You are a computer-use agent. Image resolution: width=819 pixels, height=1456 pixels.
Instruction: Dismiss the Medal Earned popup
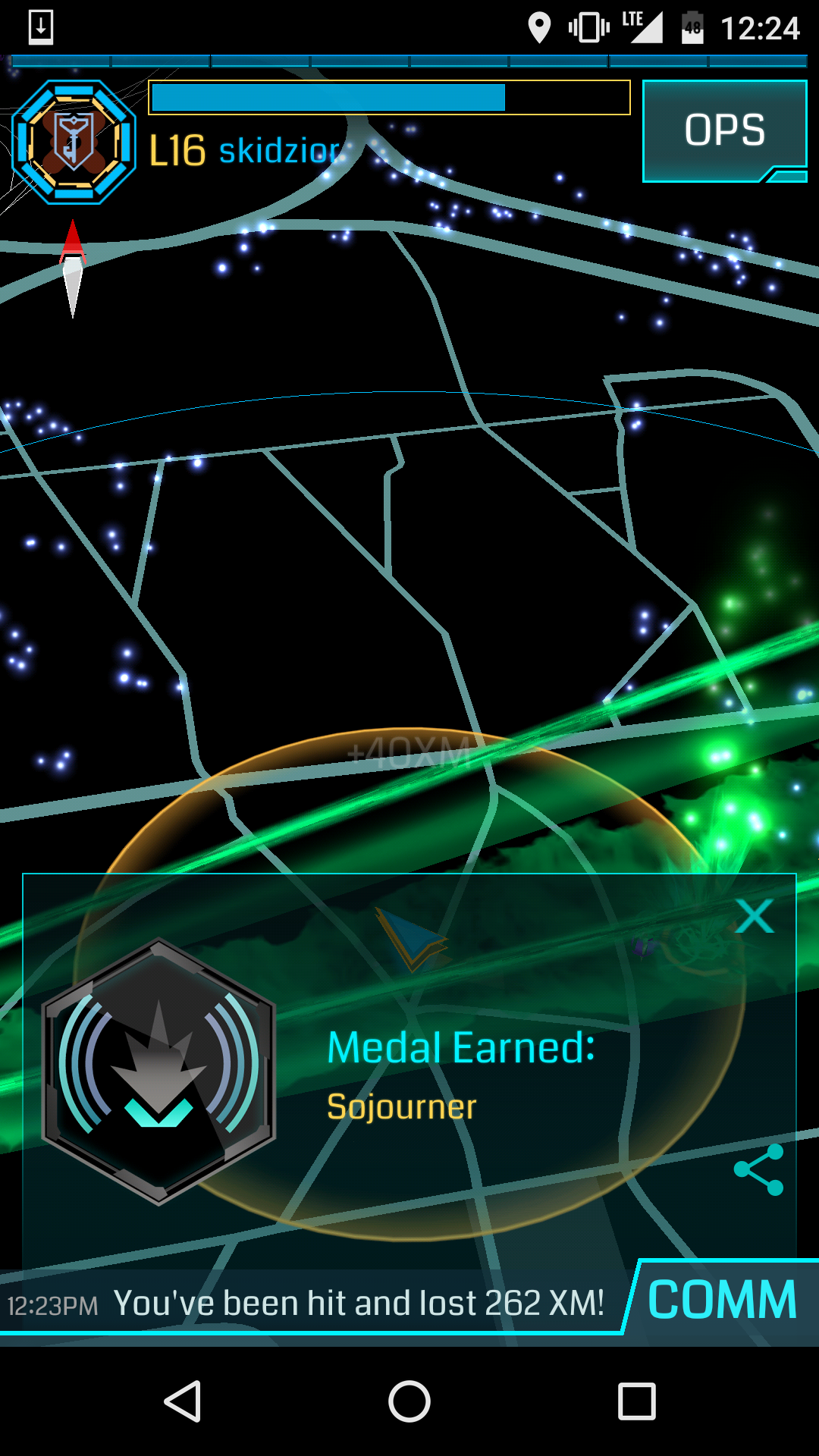[755, 916]
